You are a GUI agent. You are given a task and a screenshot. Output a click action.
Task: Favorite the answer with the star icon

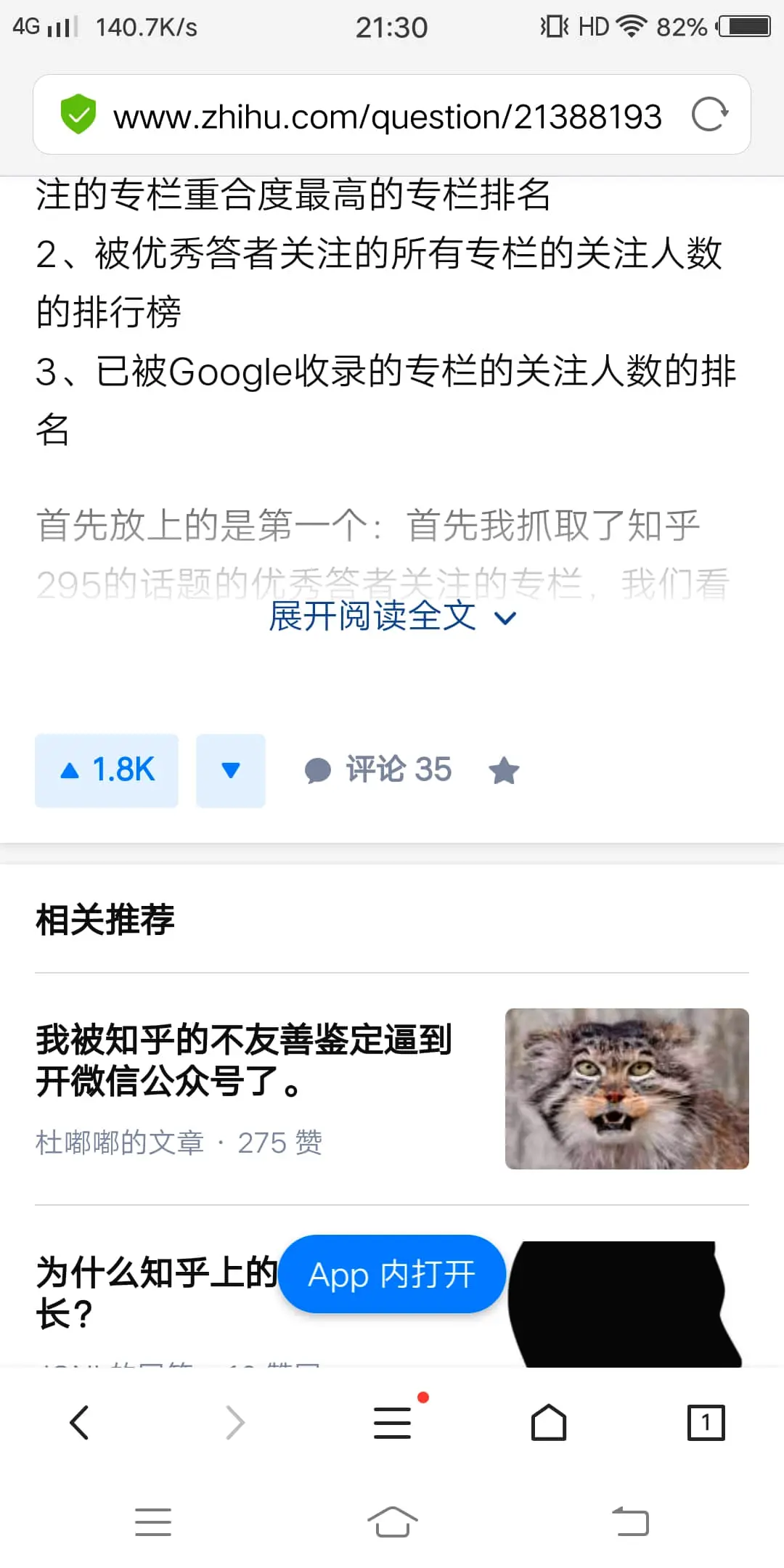(x=504, y=770)
